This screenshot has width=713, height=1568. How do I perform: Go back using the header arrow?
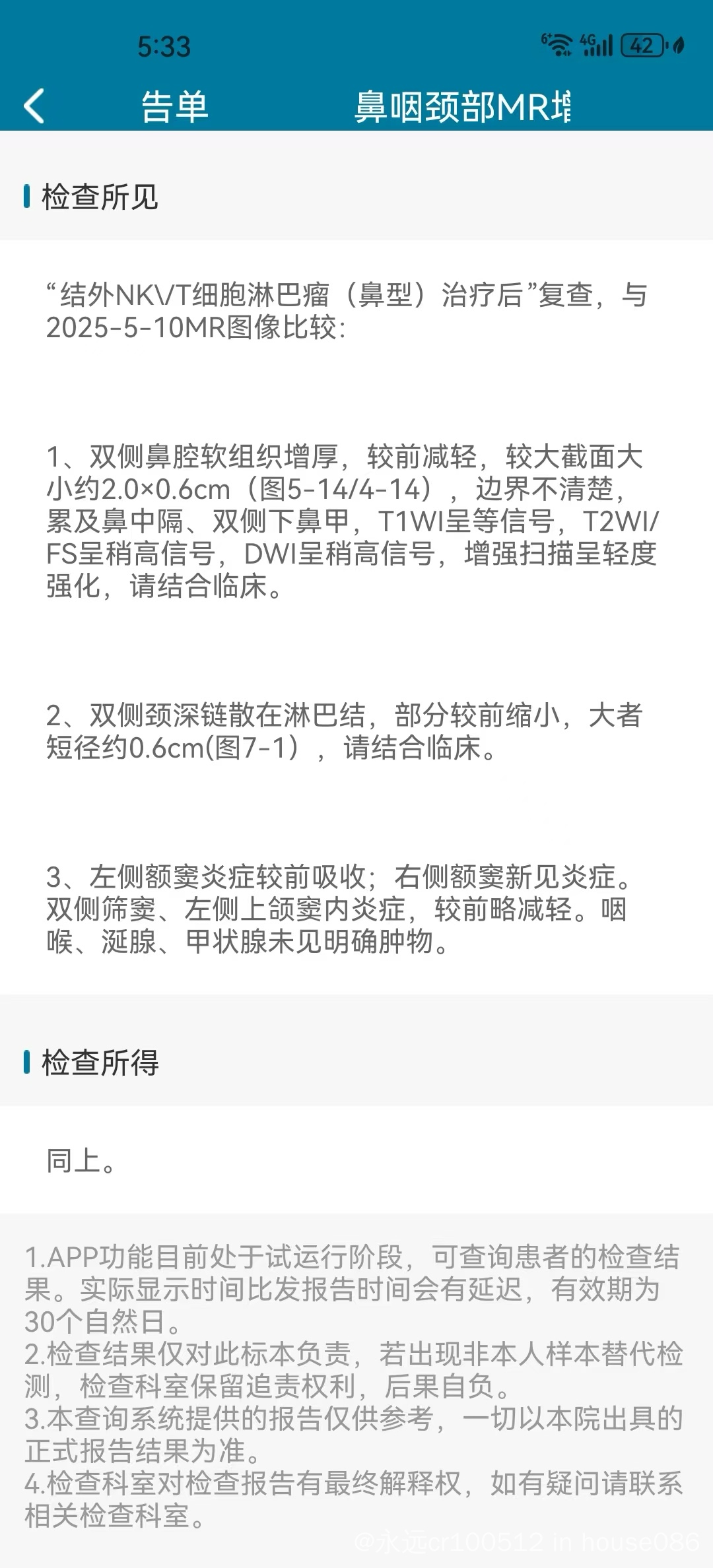tap(34, 106)
